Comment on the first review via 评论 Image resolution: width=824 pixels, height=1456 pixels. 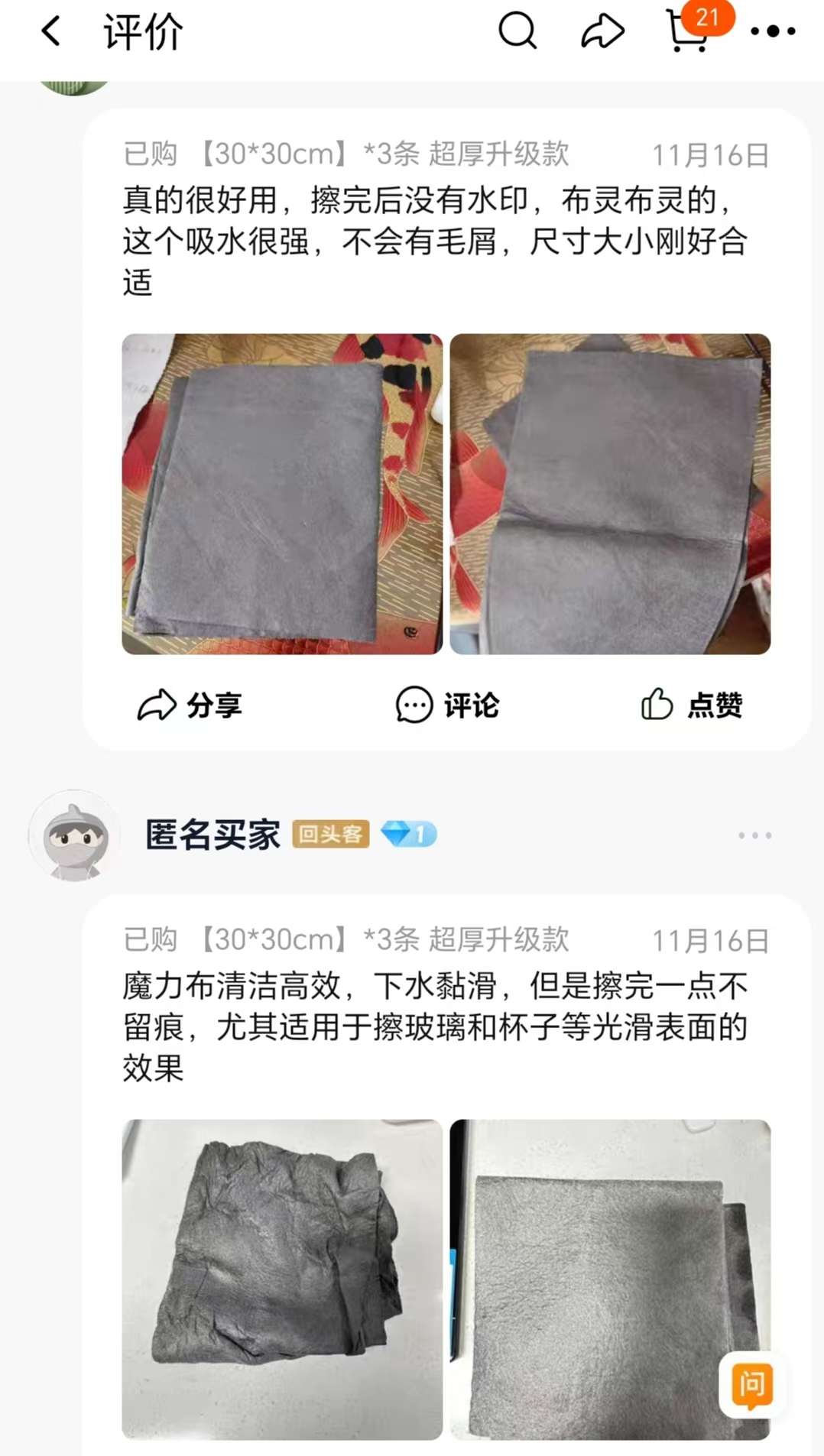point(447,705)
